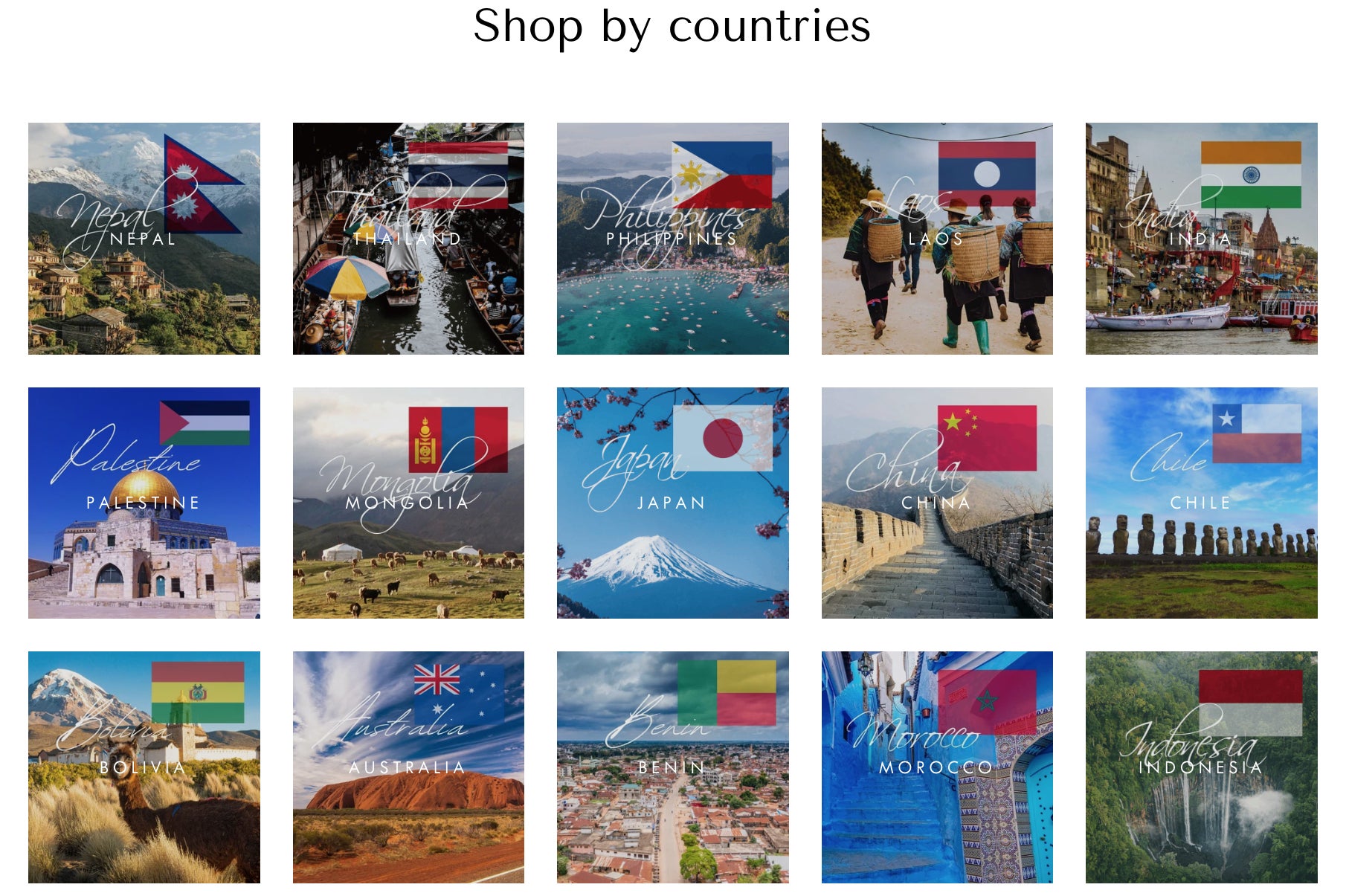The width and height of the screenshot is (1349, 896).
Task: Open the Australia tile
Action: tap(408, 767)
